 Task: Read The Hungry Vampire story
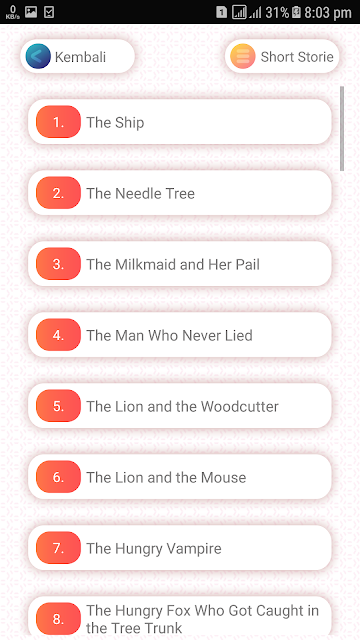tap(180, 548)
